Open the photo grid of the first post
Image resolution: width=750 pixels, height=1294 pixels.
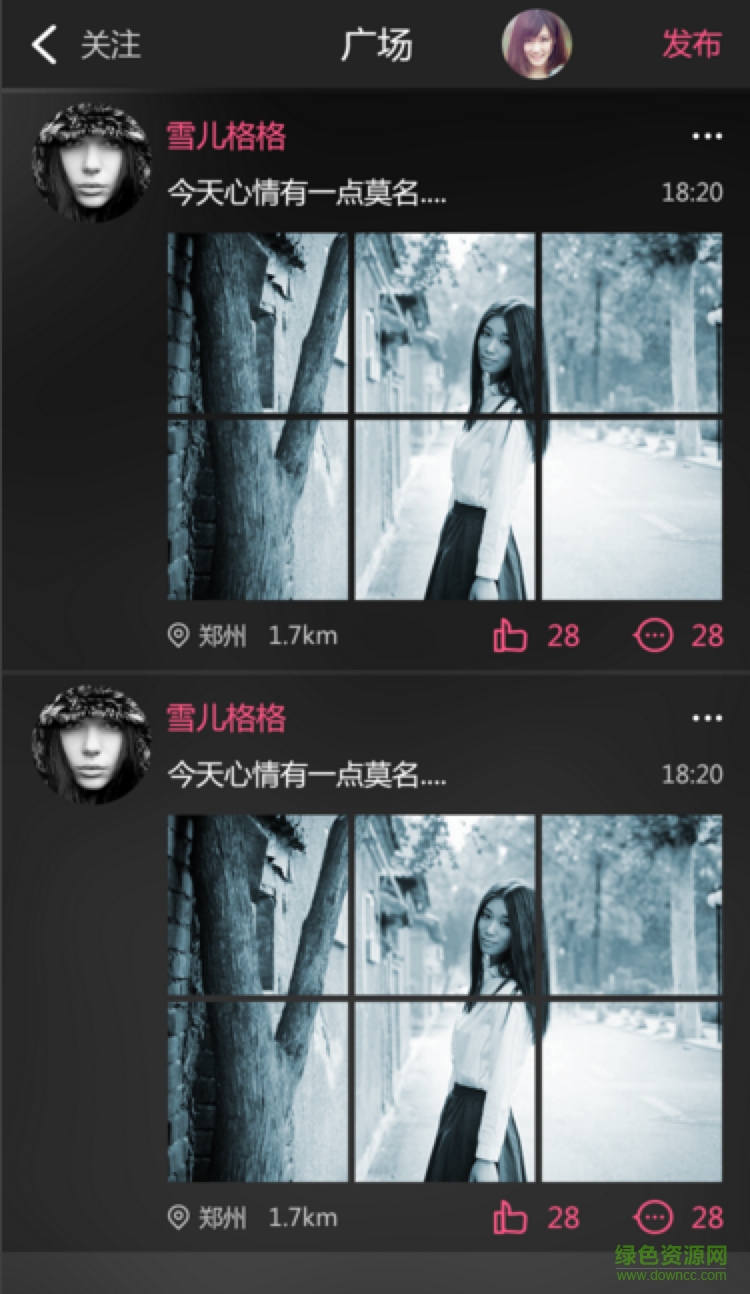click(x=445, y=417)
